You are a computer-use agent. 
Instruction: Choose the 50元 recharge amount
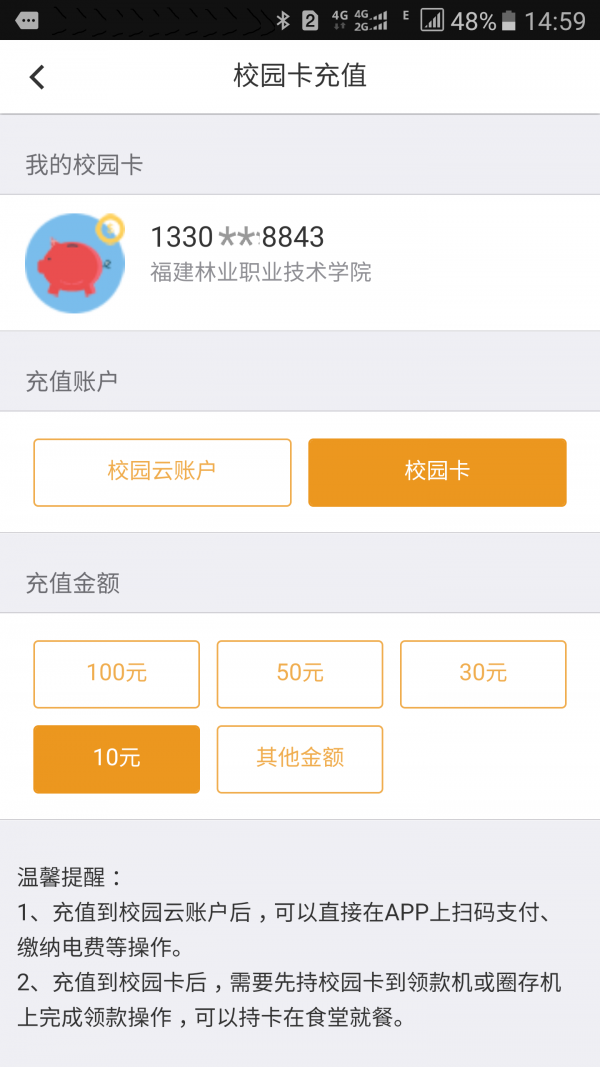[300, 674]
